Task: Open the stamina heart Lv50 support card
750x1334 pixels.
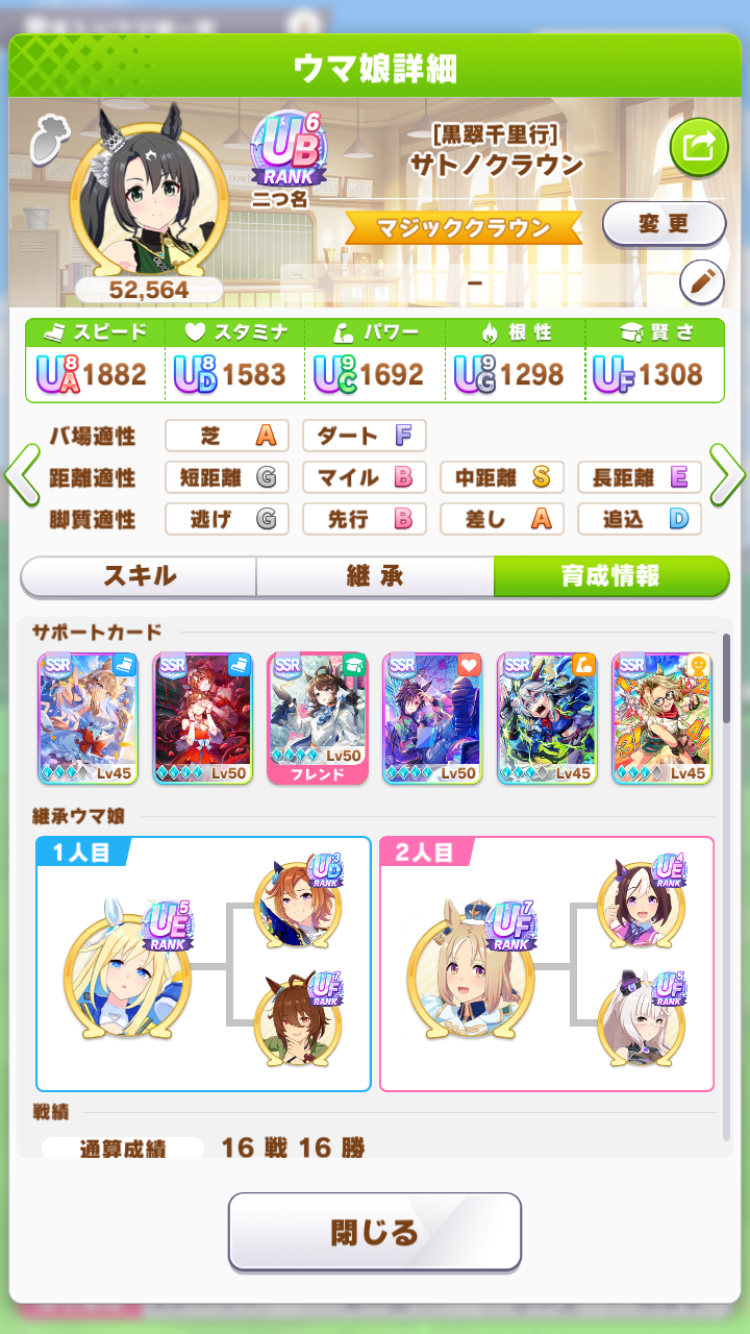Action: pyautogui.click(x=433, y=718)
